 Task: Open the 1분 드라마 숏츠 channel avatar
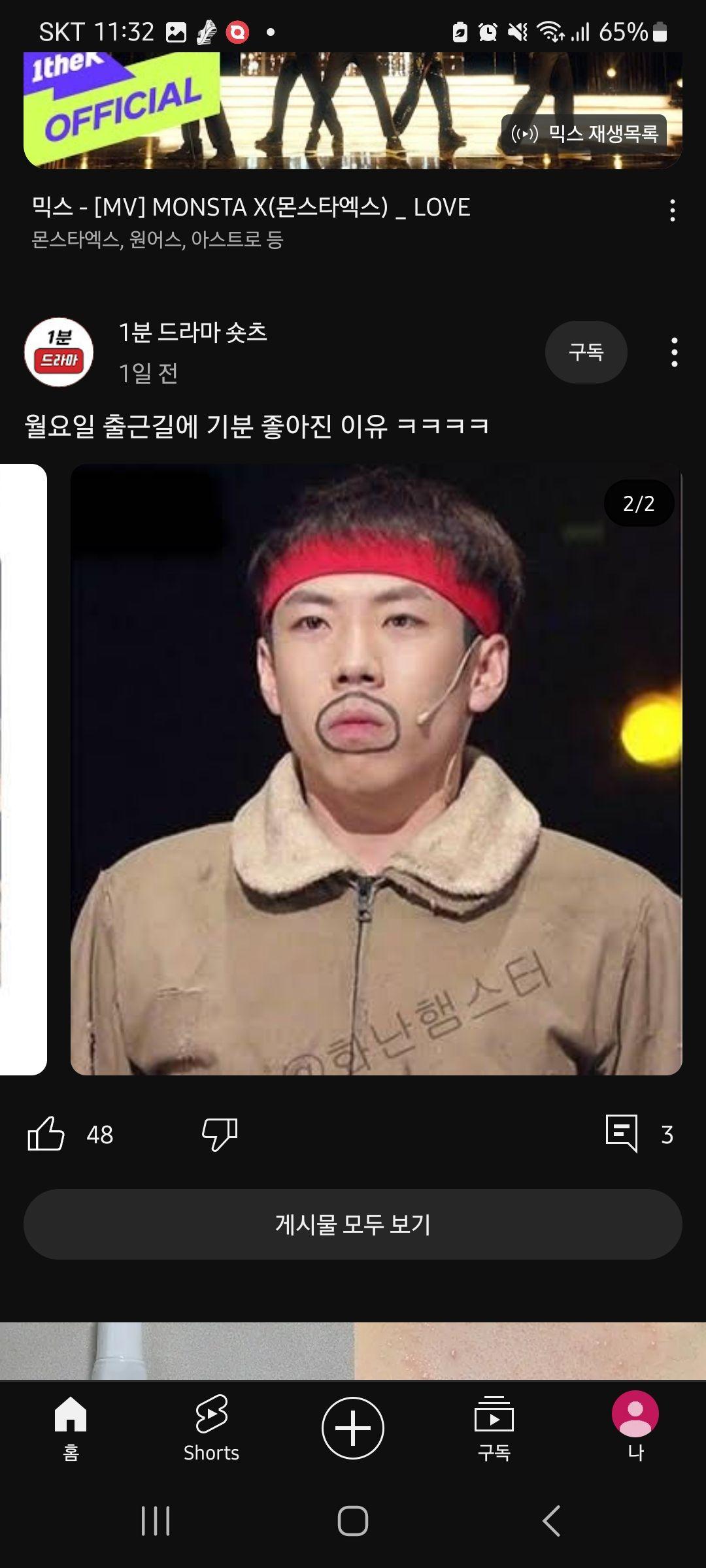click(59, 352)
